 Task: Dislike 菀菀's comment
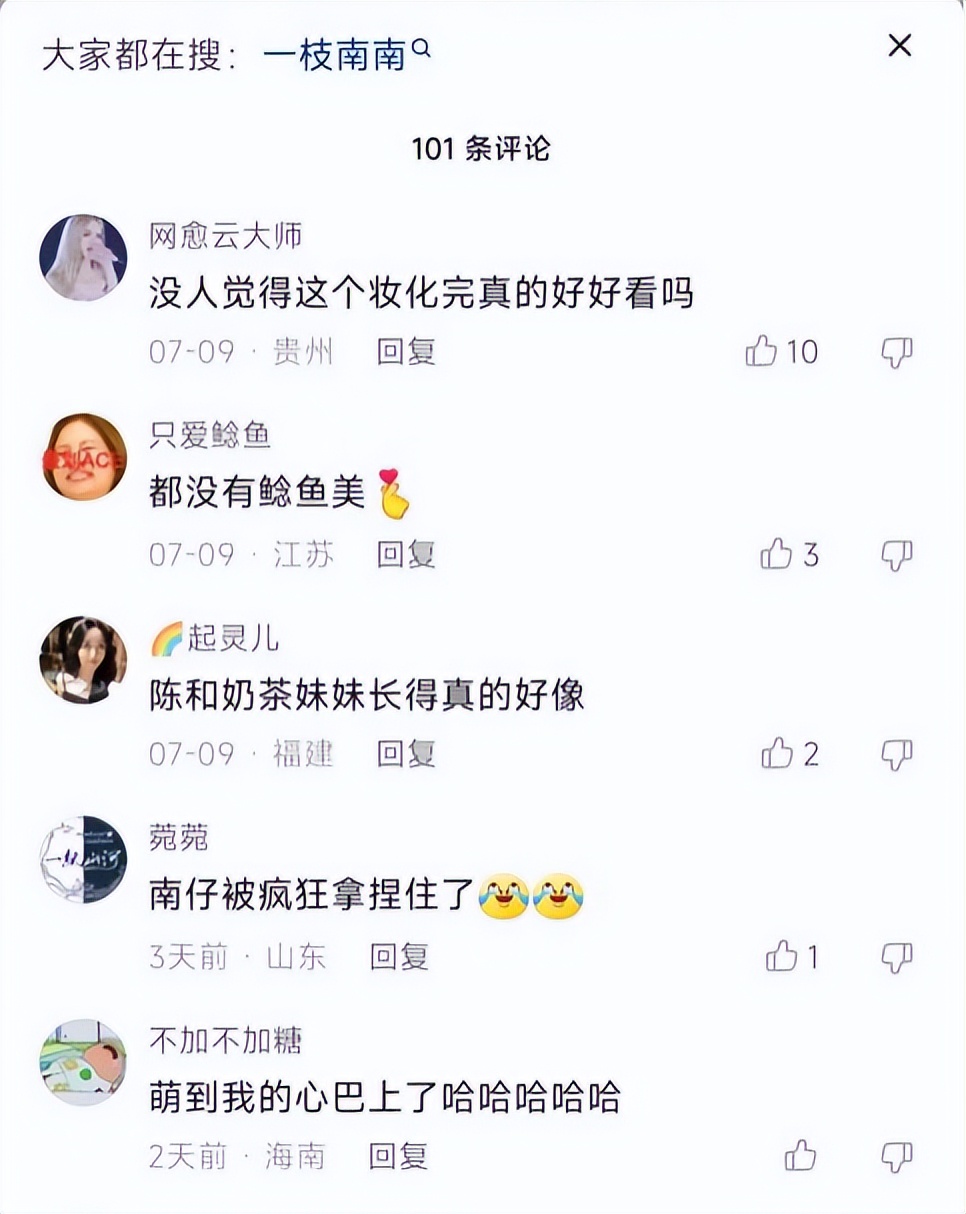[898, 957]
